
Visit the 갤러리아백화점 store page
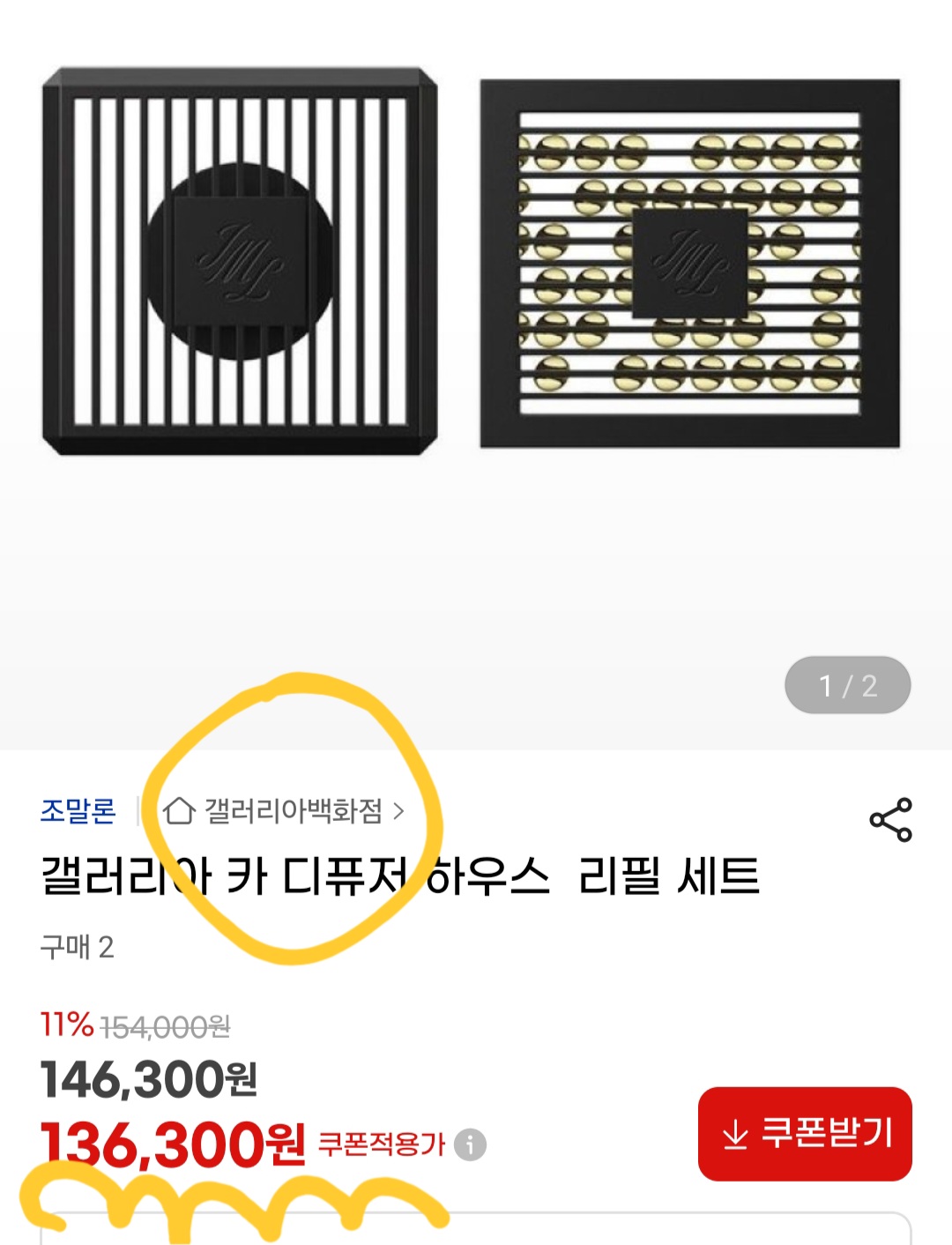point(284,810)
